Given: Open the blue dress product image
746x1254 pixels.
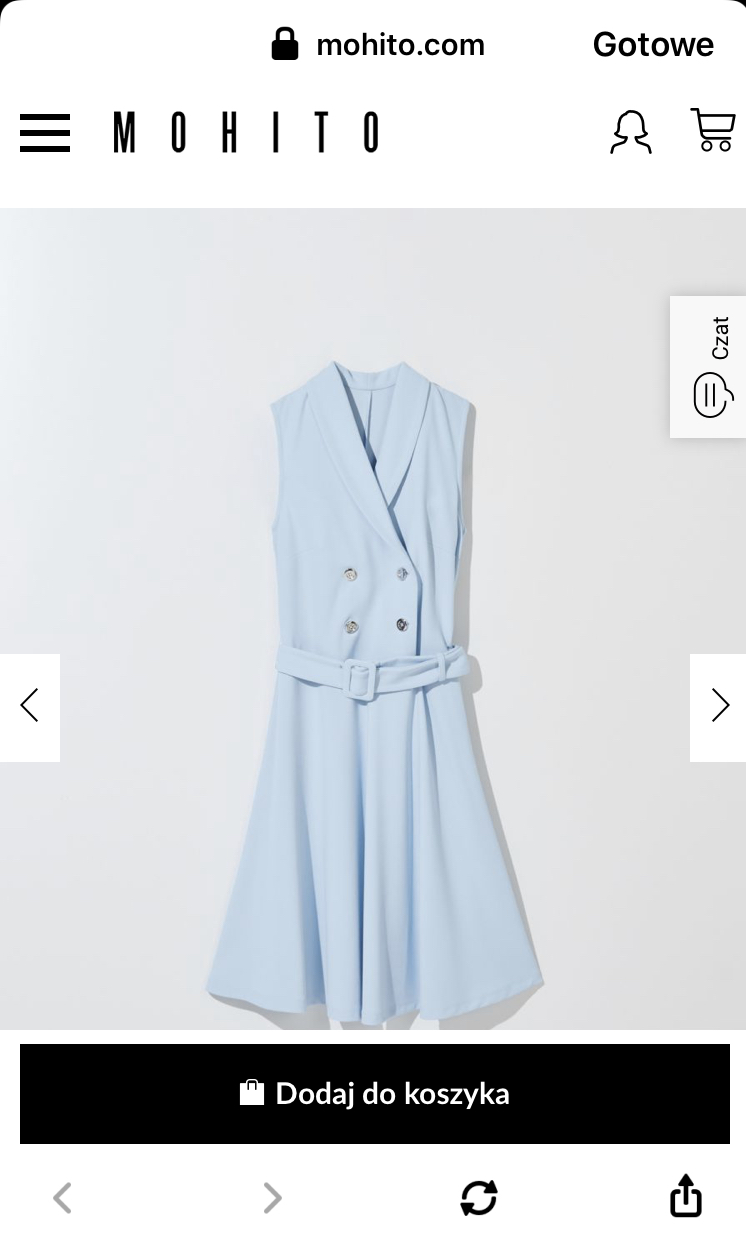Looking at the screenshot, I should coord(374,690).
